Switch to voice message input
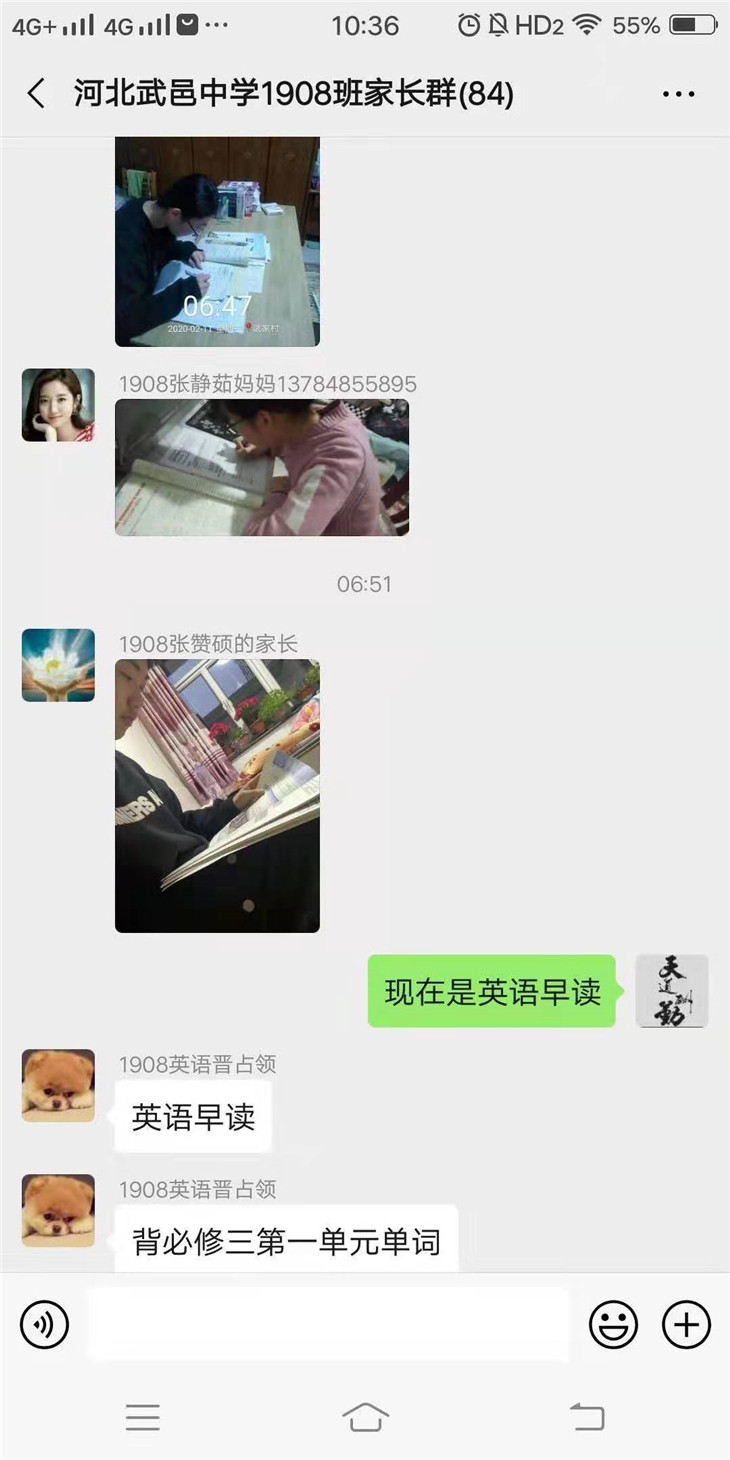The width and height of the screenshot is (730, 1460). click(x=45, y=1325)
